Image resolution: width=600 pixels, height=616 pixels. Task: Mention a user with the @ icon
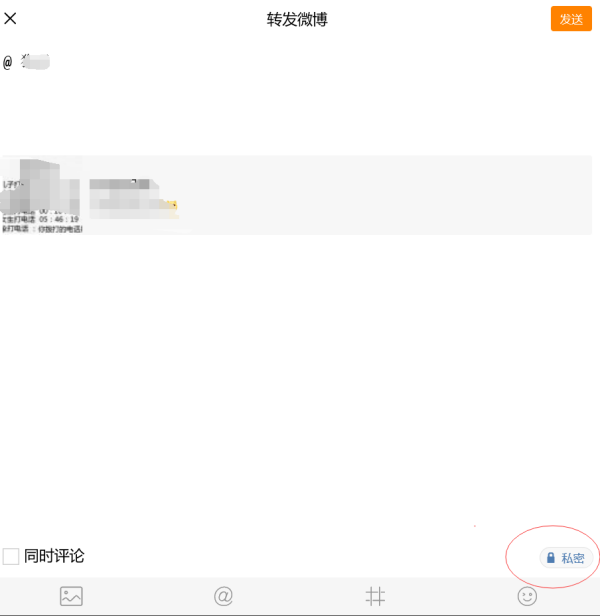223,596
